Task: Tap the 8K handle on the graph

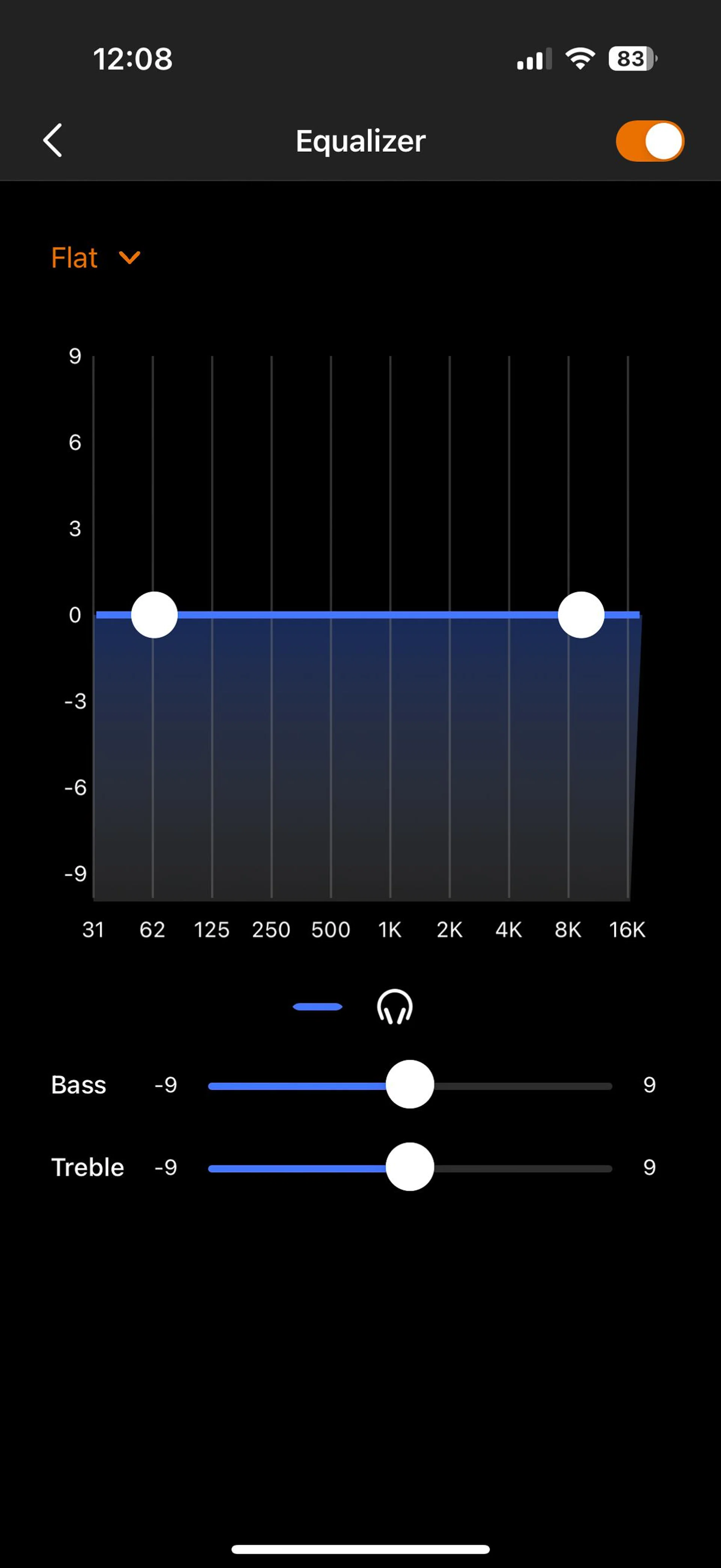Action: click(x=581, y=615)
